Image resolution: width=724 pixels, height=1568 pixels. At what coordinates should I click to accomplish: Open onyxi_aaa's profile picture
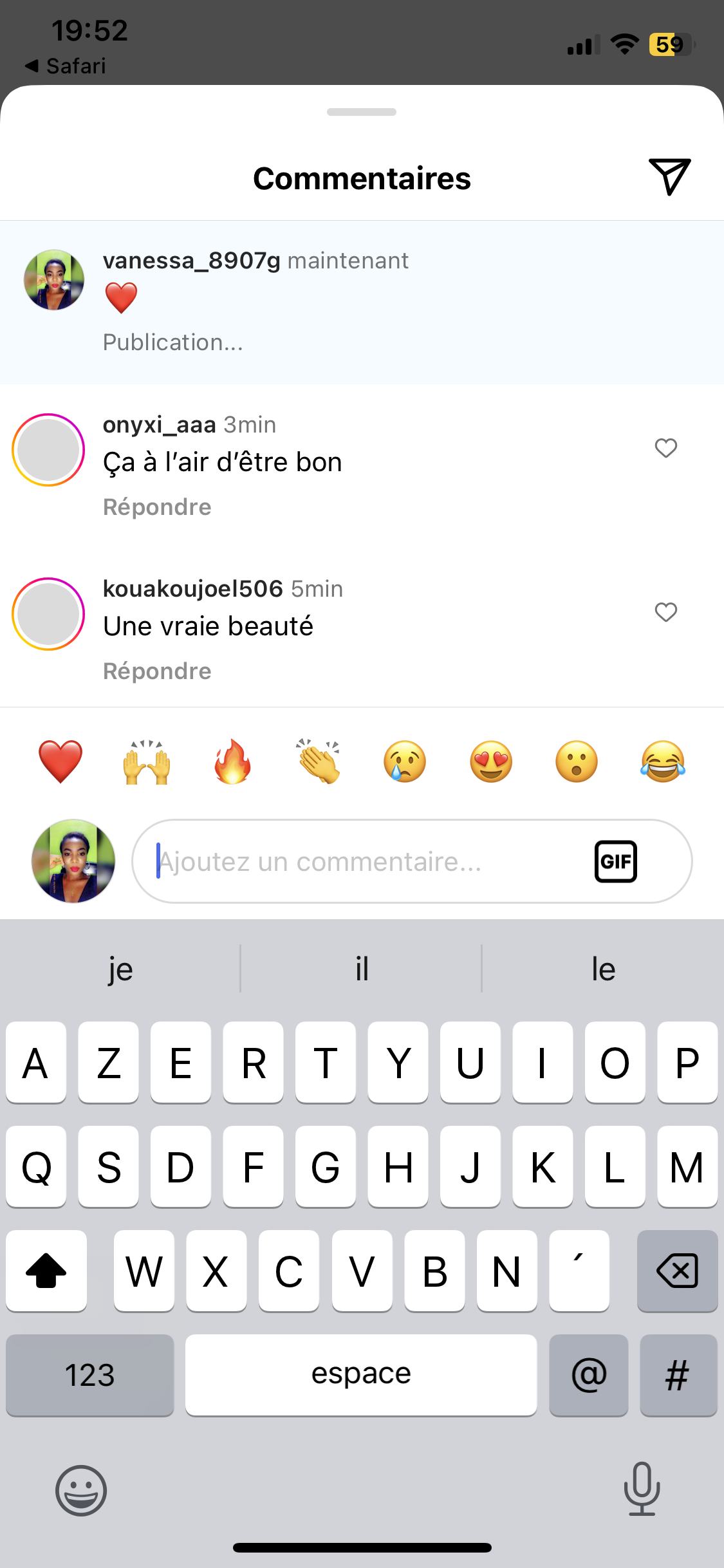(x=48, y=450)
